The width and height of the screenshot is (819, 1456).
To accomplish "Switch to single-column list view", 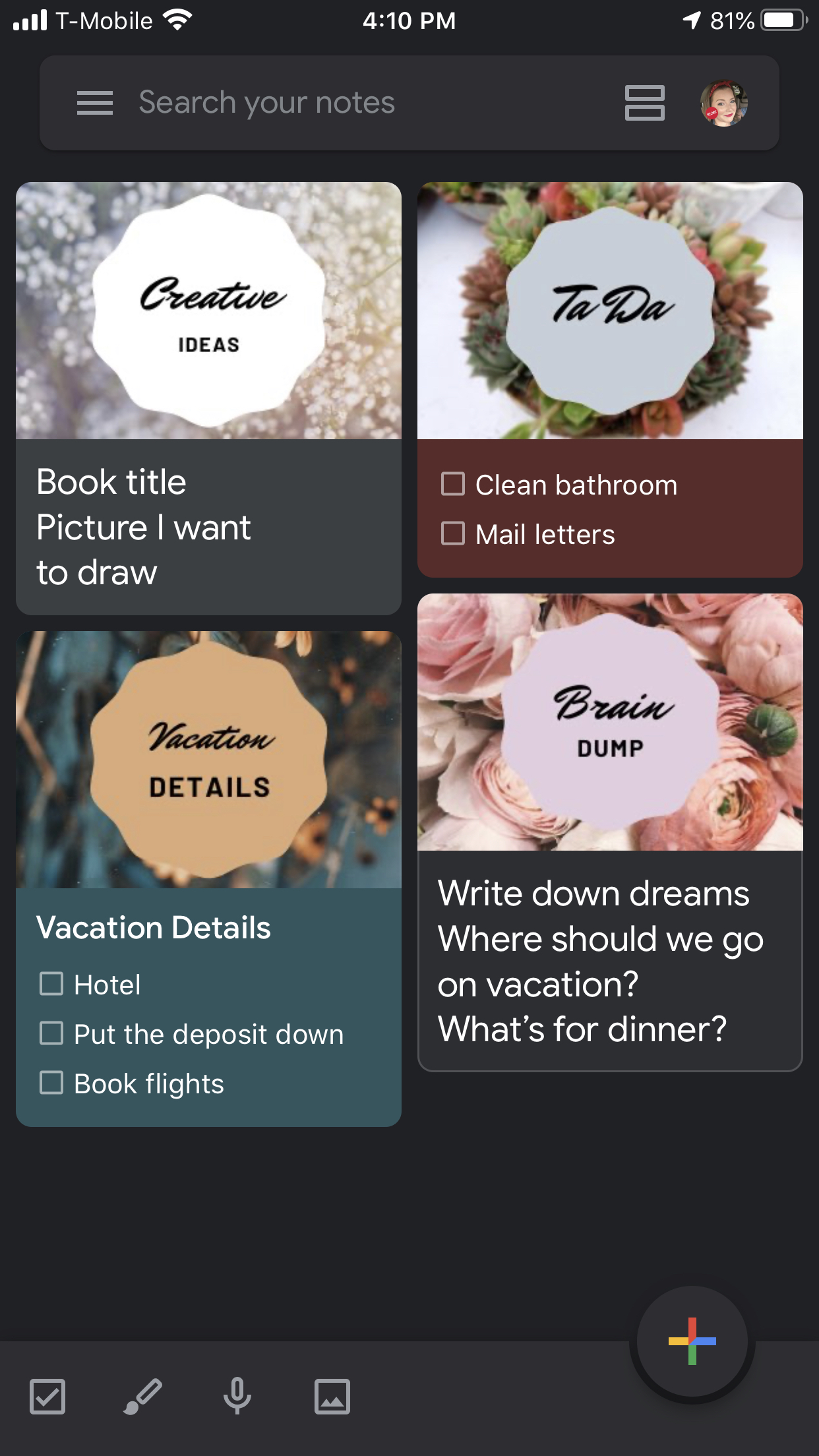I will pyautogui.click(x=644, y=103).
